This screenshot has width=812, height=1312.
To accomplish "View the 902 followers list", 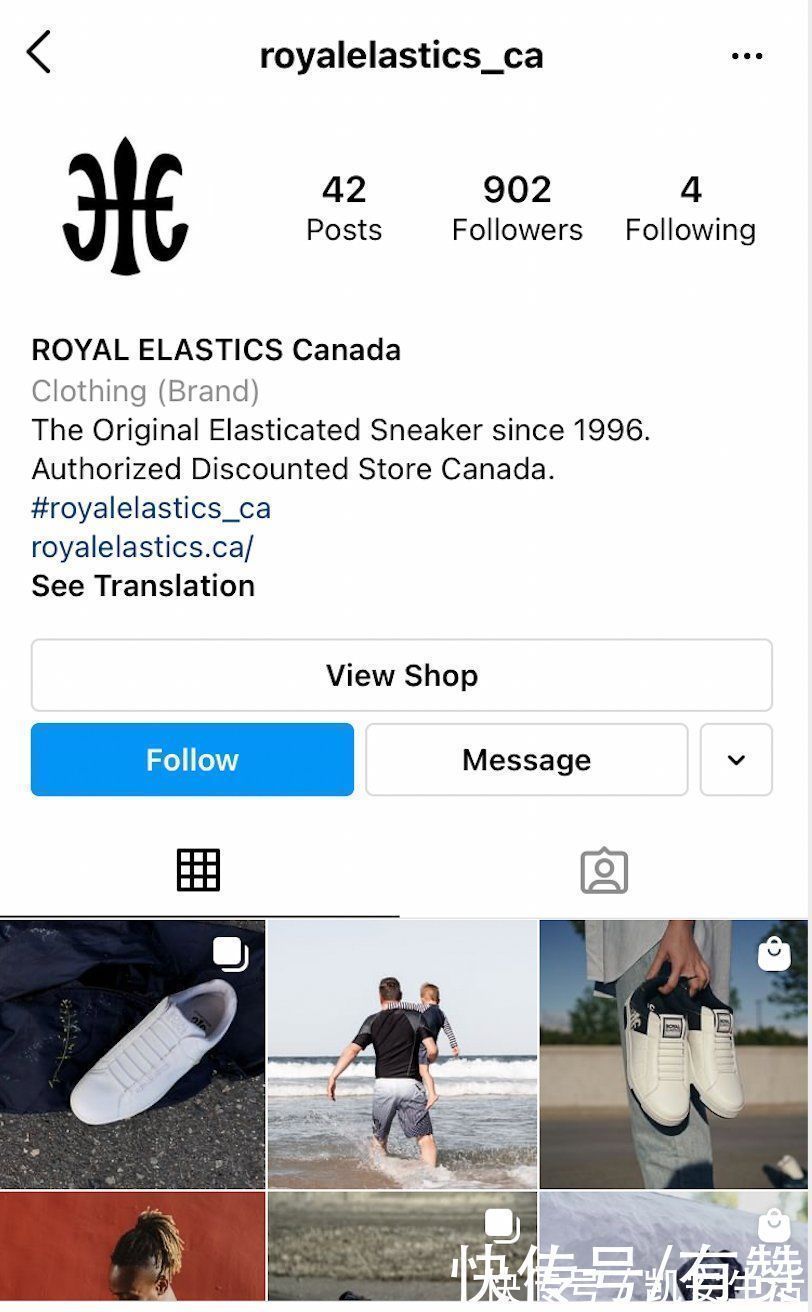I will point(516,207).
